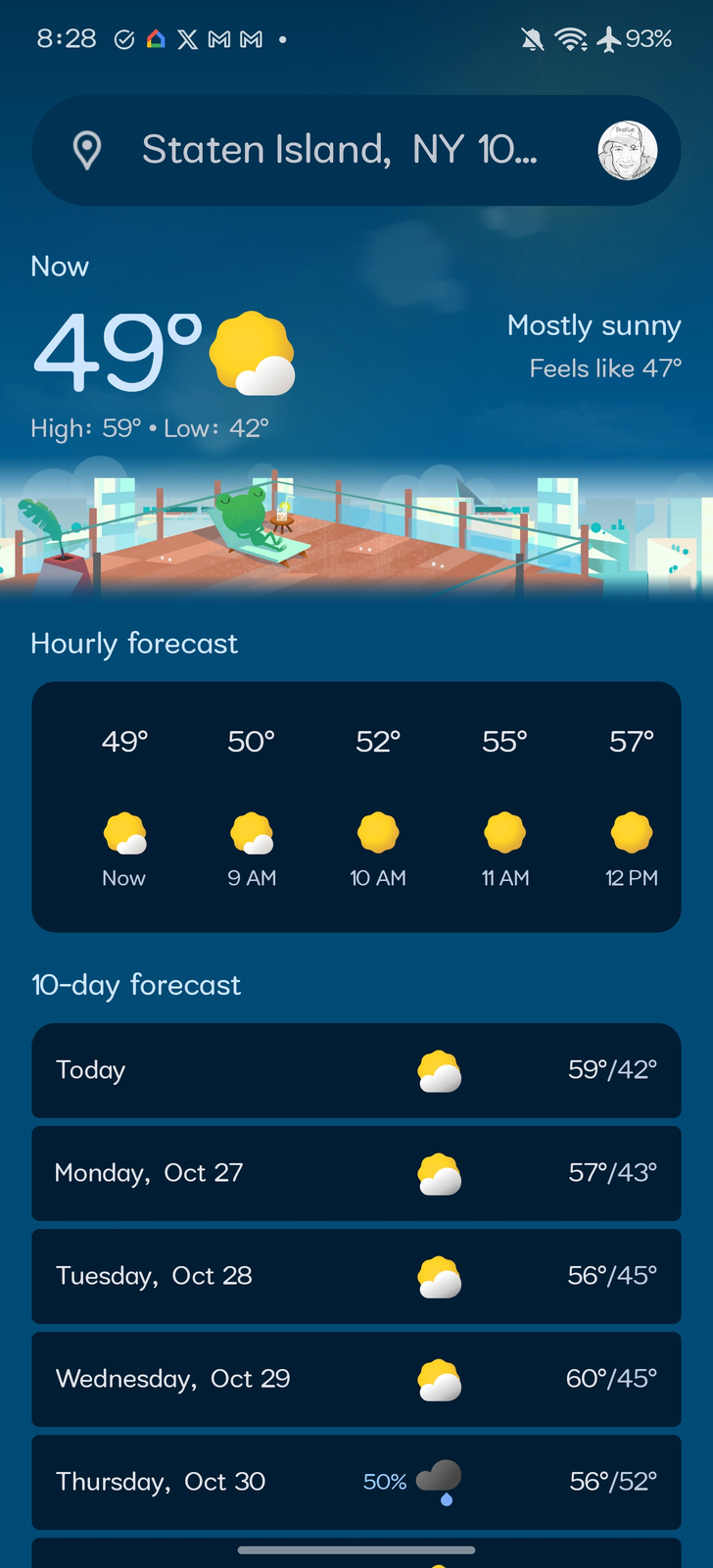Expand the Today forecast row
The height and width of the screenshot is (1568, 713).
click(356, 1070)
